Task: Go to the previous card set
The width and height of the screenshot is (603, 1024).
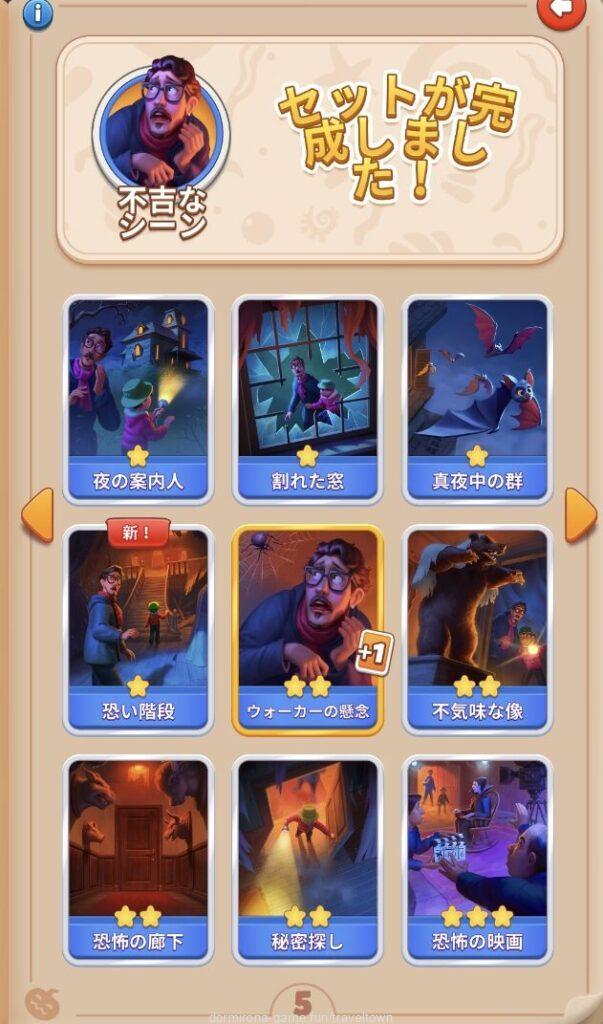Action: [x=37, y=516]
